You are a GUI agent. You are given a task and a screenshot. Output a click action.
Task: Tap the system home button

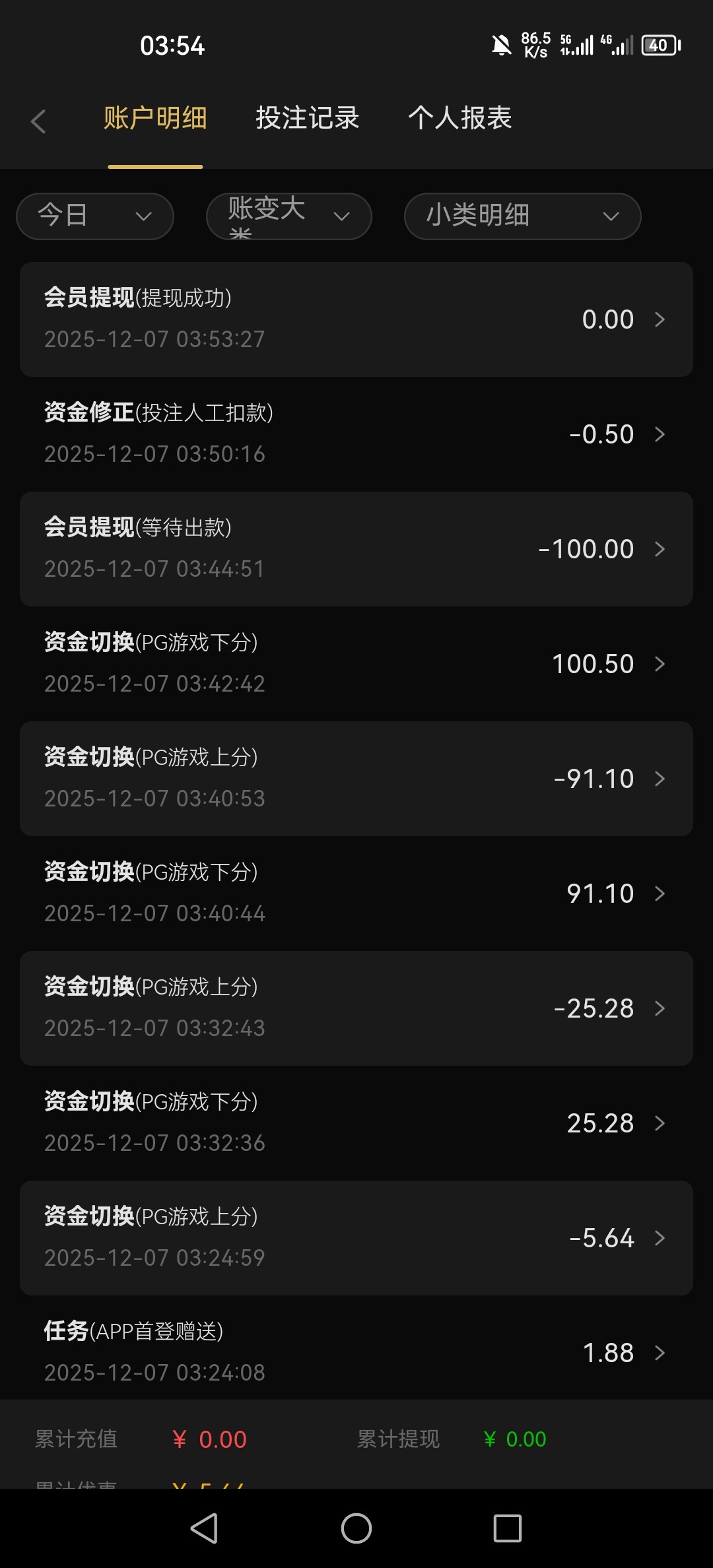pos(356,1528)
